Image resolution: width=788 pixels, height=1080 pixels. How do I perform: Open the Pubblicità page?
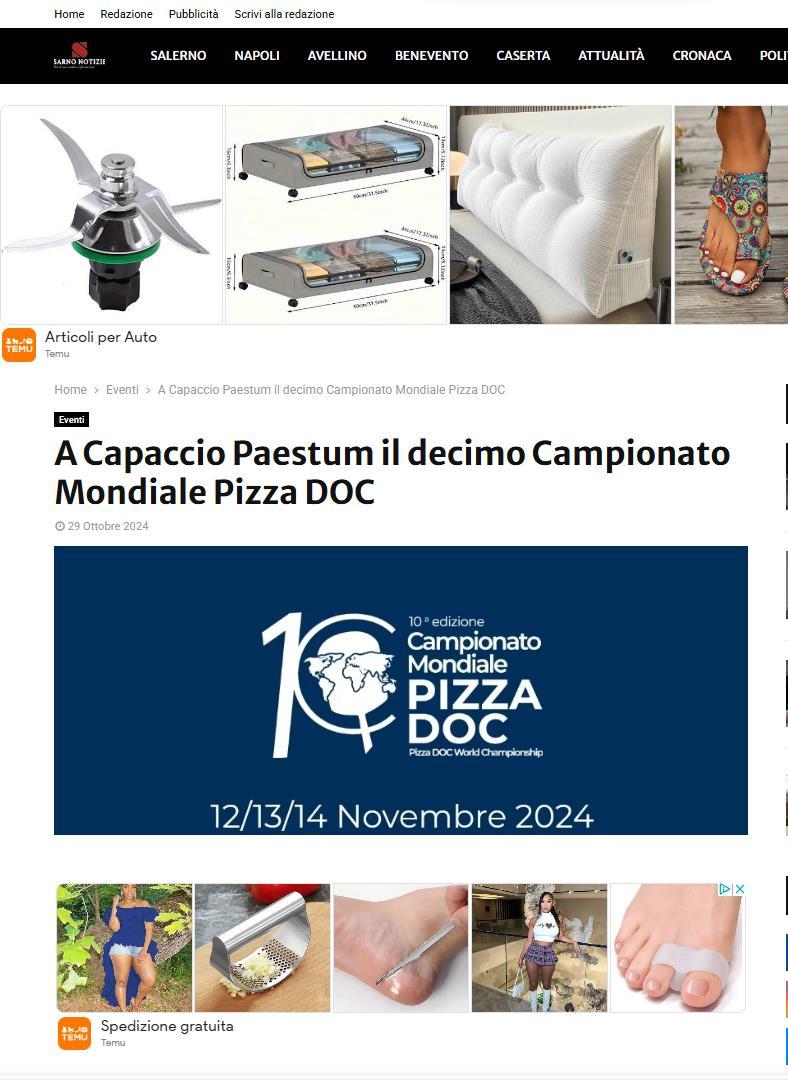pyautogui.click(x=194, y=14)
